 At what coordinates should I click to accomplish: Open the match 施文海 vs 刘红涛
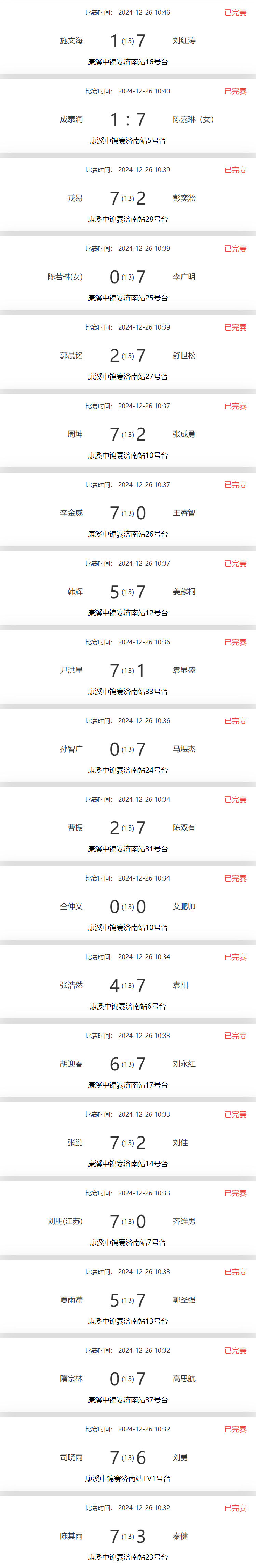pyautogui.click(x=128, y=41)
